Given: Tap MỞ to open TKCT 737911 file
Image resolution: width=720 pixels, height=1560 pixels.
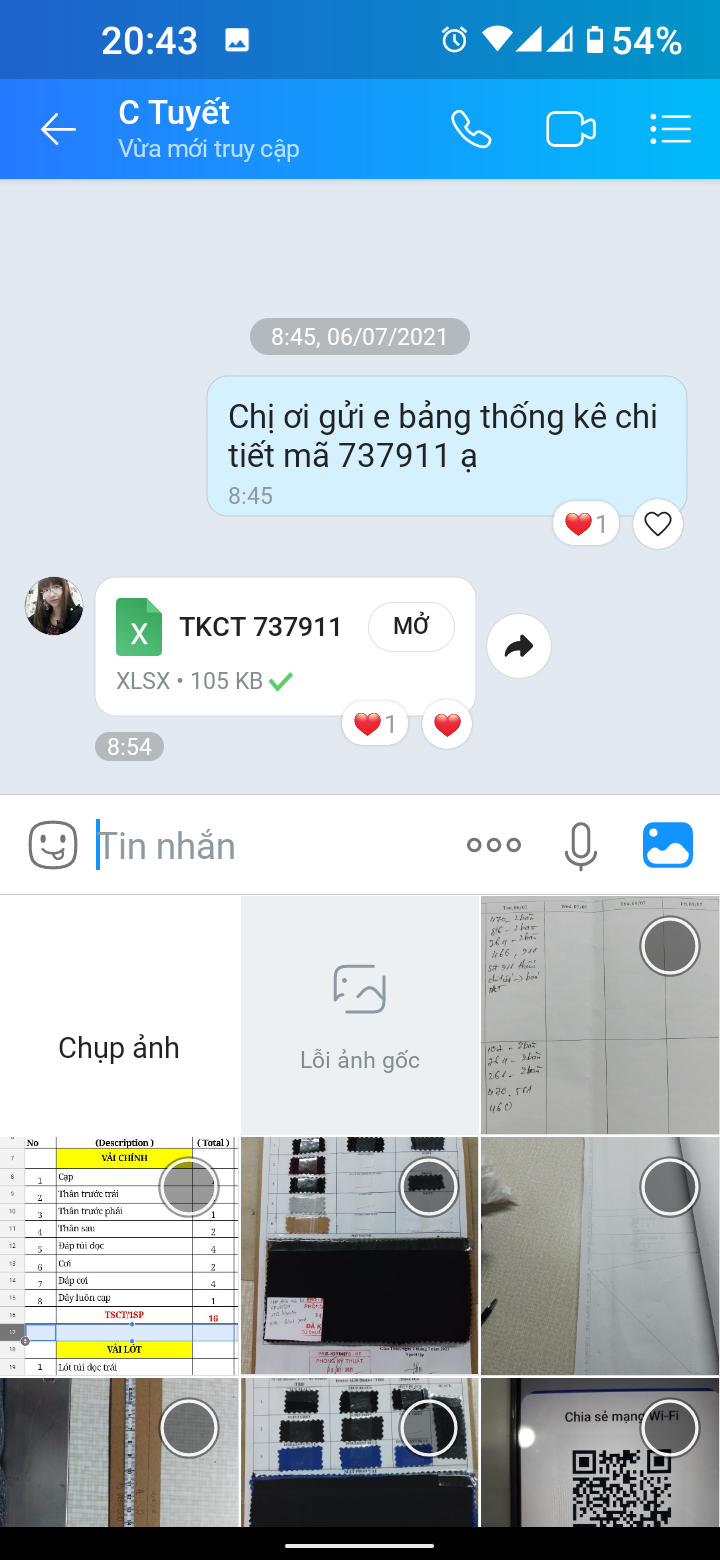Looking at the screenshot, I should [411, 627].
